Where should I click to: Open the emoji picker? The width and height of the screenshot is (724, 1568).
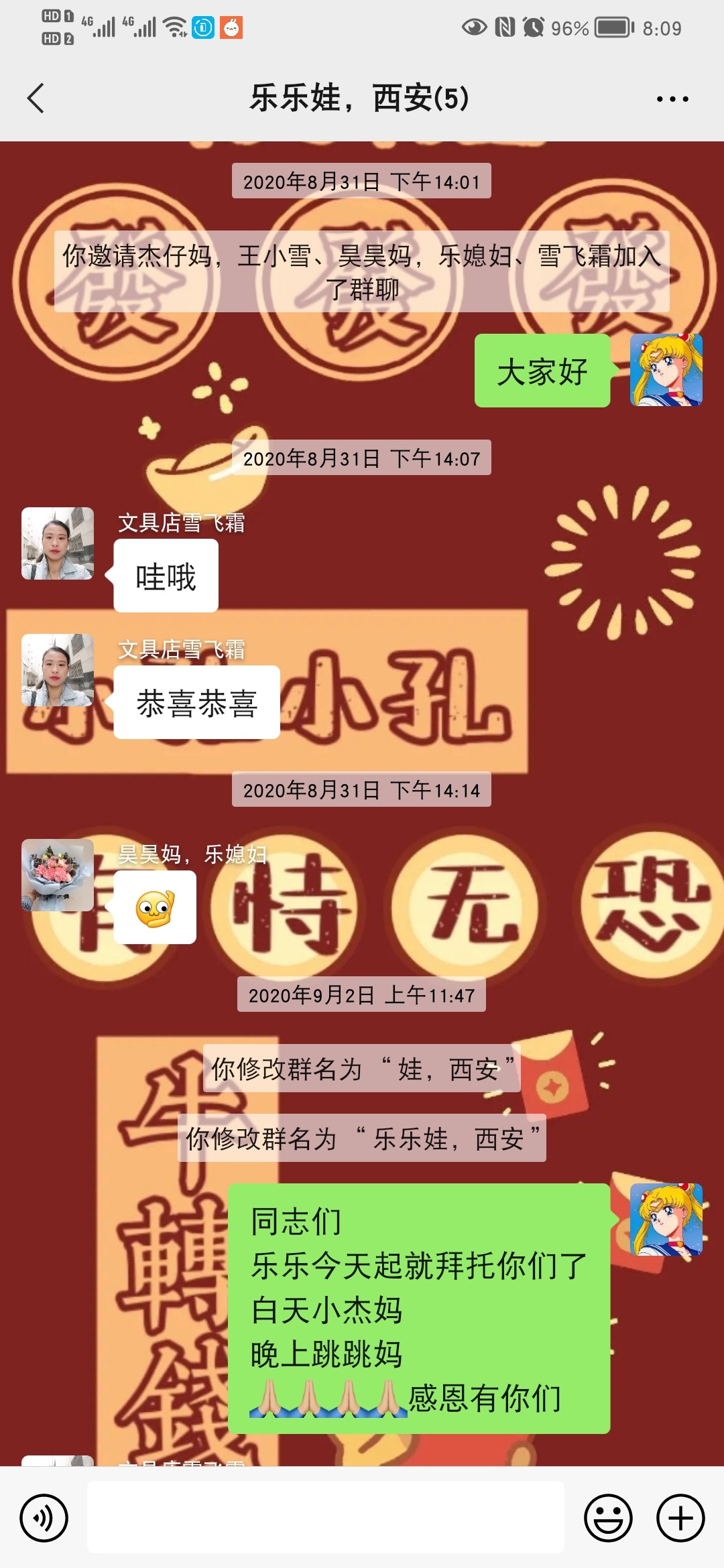pyautogui.click(x=608, y=1518)
